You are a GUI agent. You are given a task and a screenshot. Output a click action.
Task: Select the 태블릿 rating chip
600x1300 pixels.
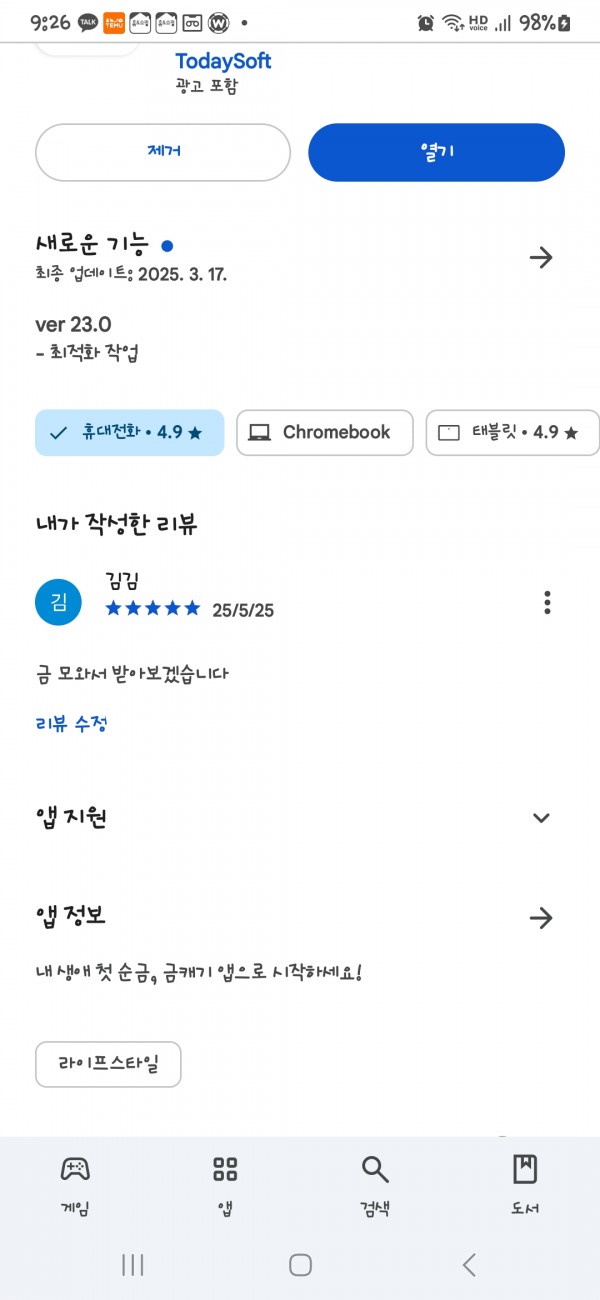[512, 433]
